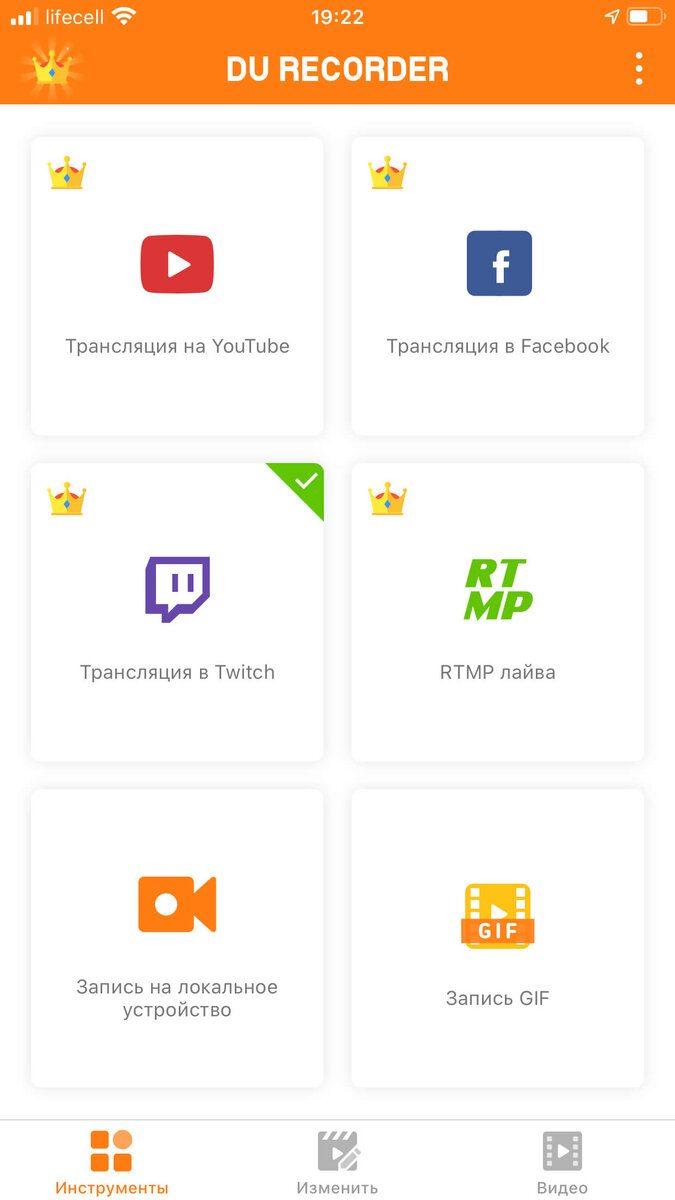
Task: Go to the Изменить tab
Action: click(x=337, y=1163)
